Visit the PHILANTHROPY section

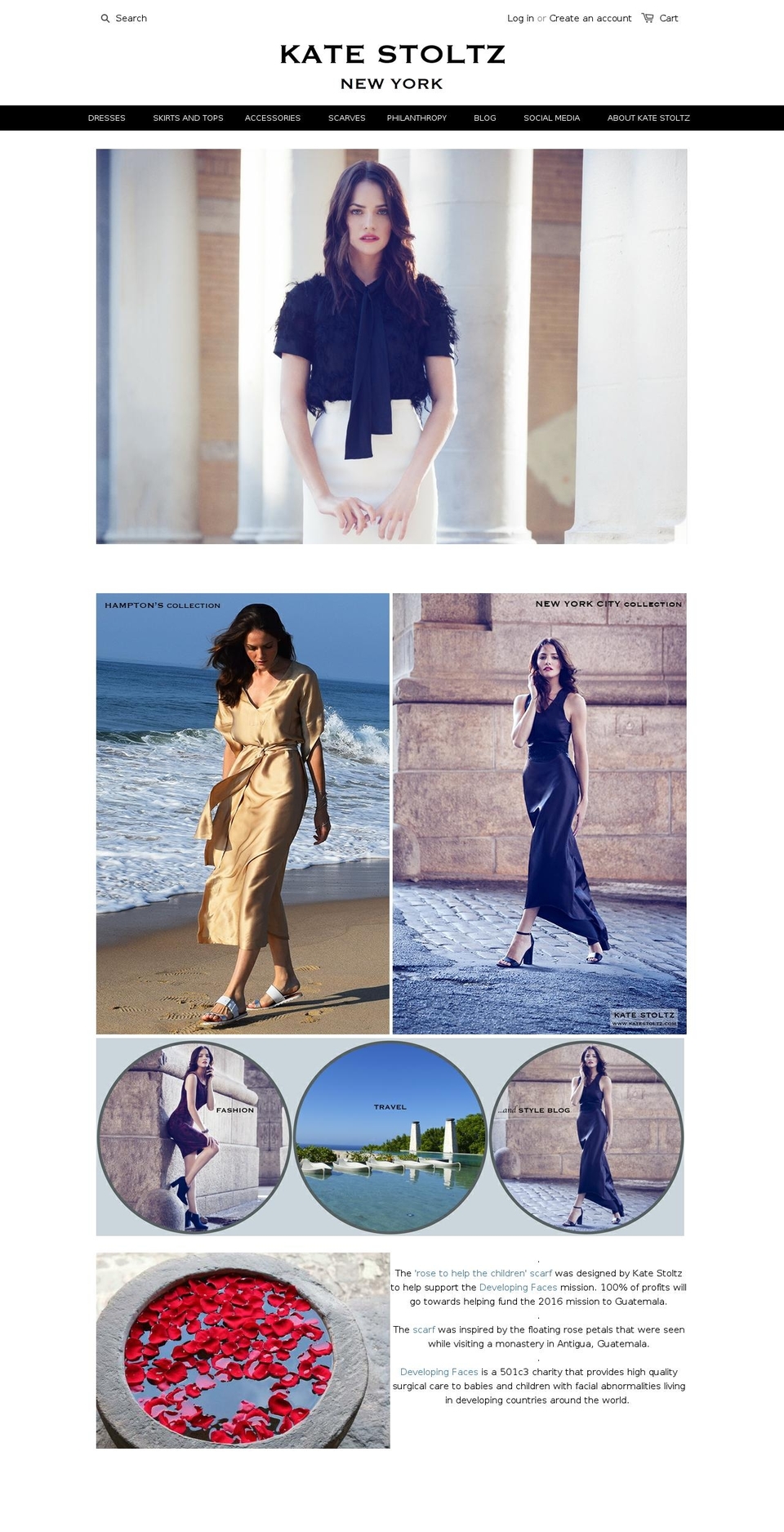416,118
